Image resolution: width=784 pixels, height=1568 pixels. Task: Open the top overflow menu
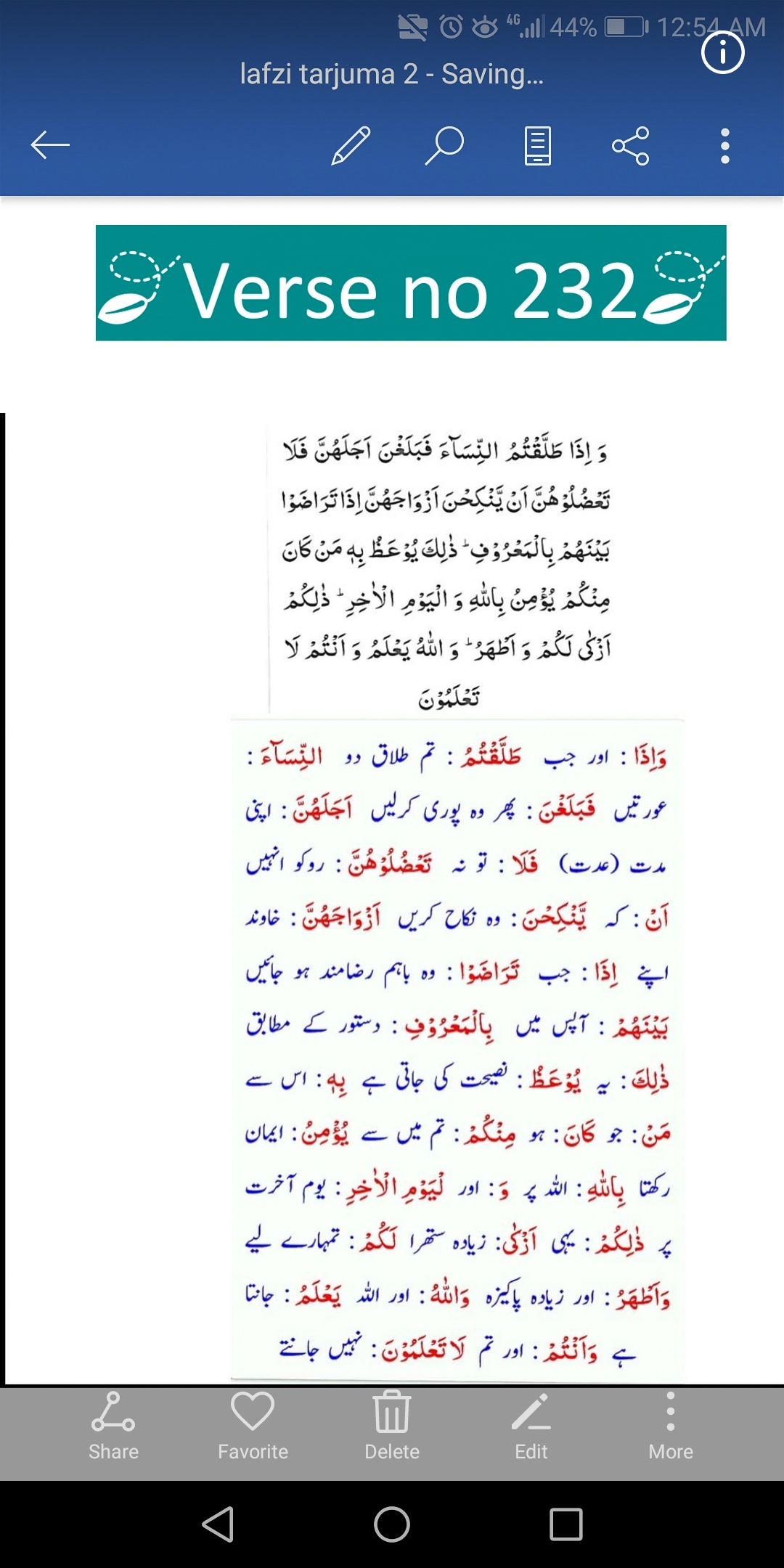click(724, 146)
